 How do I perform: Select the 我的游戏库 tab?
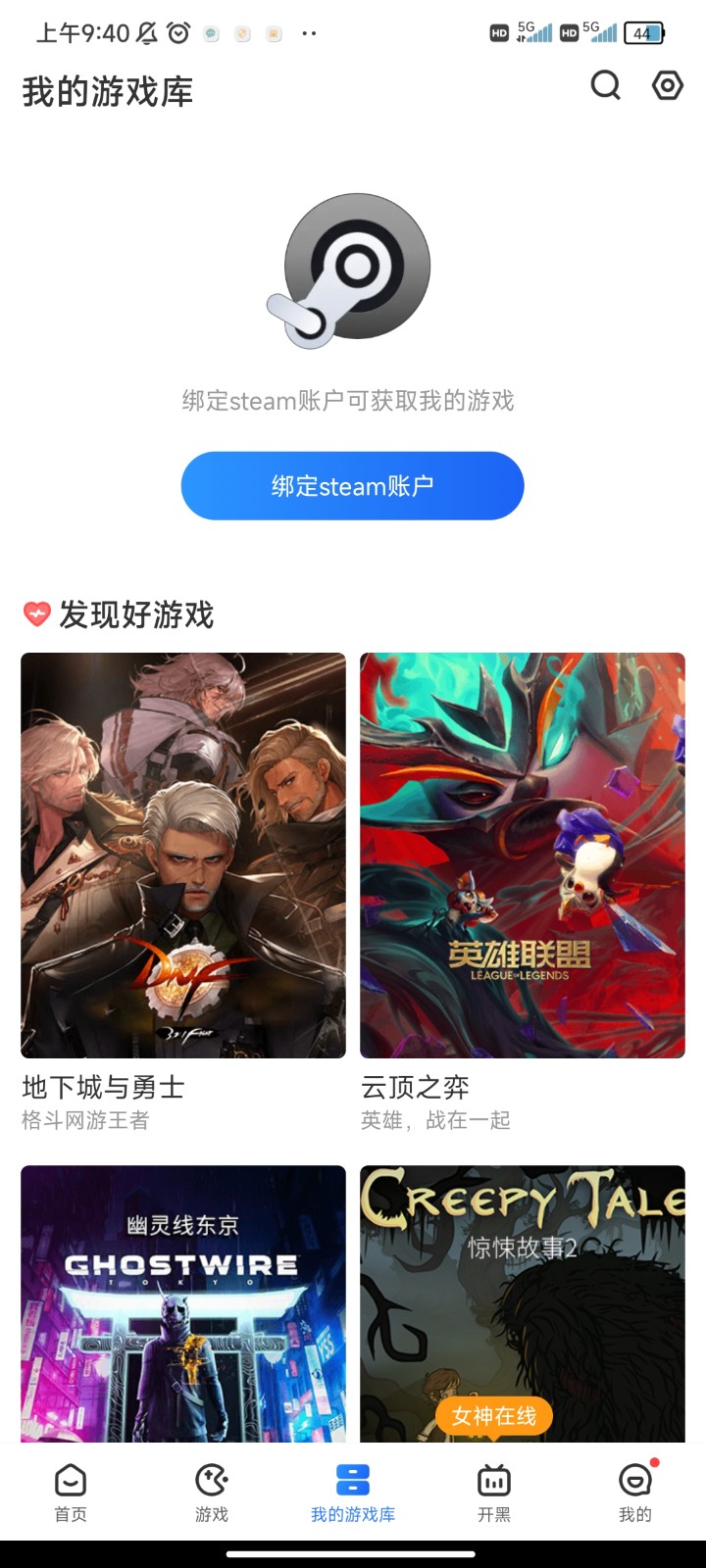click(353, 1494)
